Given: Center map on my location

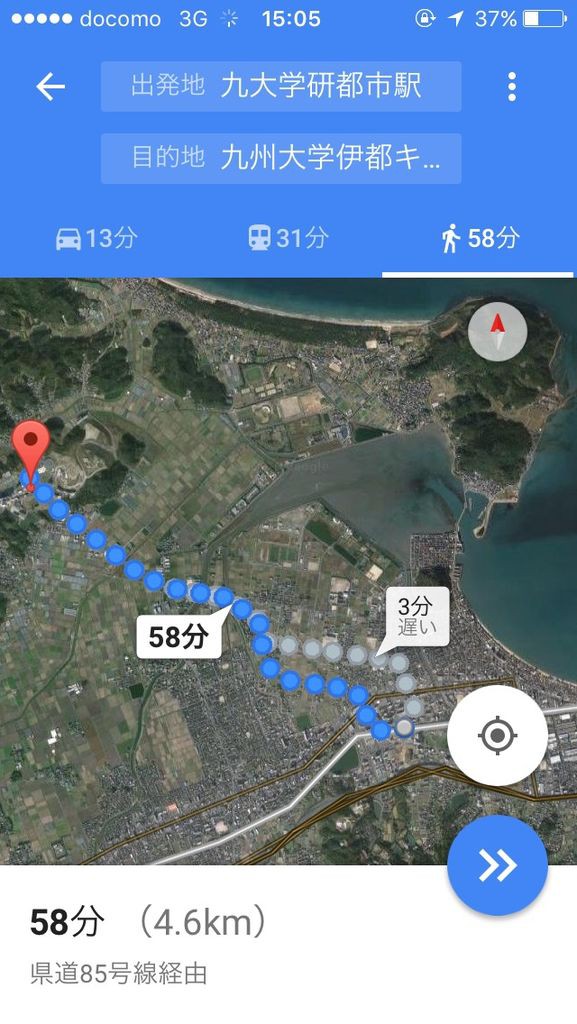Looking at the screenshot, I should (497, 735).
